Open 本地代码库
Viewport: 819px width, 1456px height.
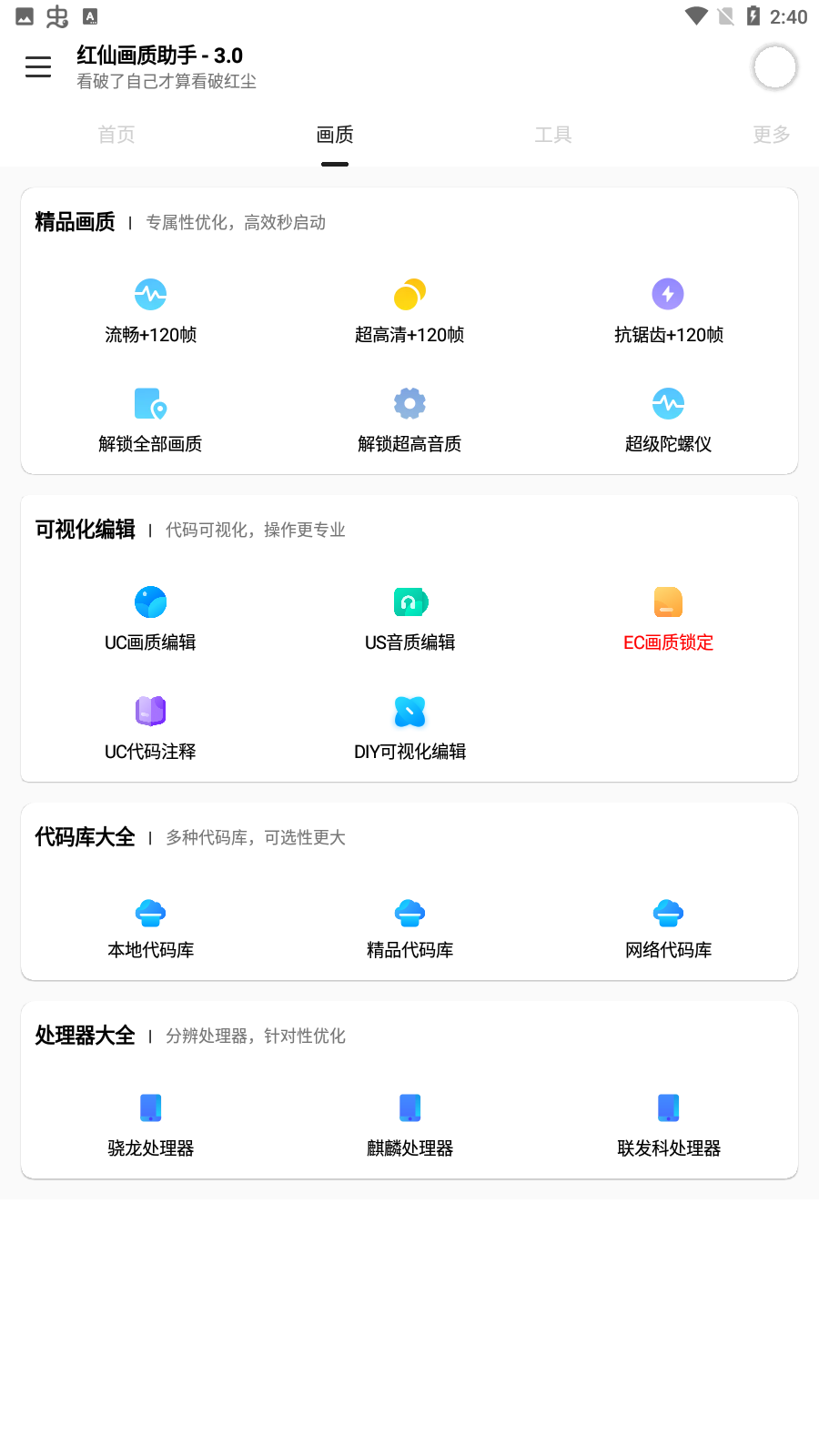click(151, 928)
